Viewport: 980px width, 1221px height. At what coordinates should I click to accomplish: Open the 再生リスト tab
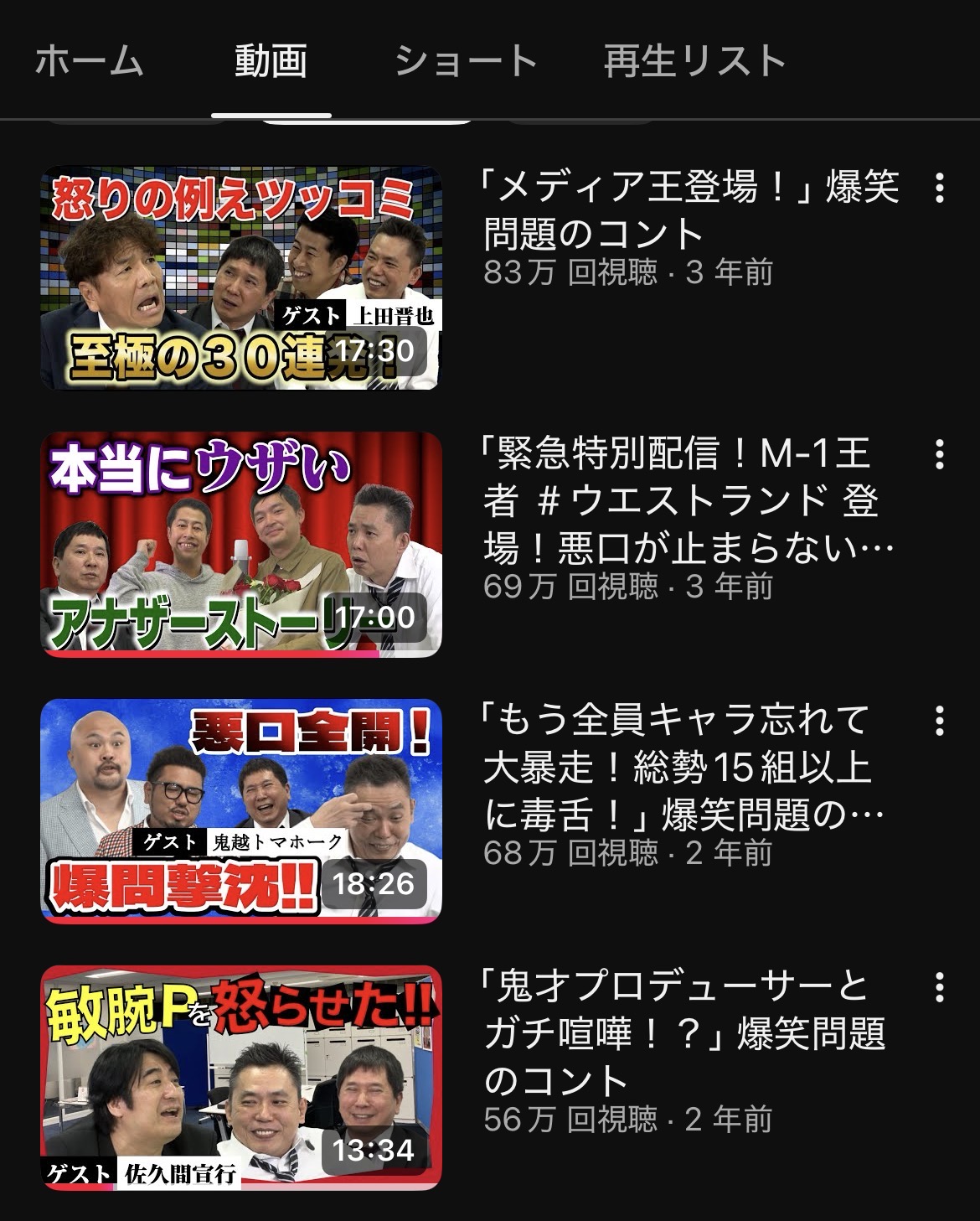694,62
